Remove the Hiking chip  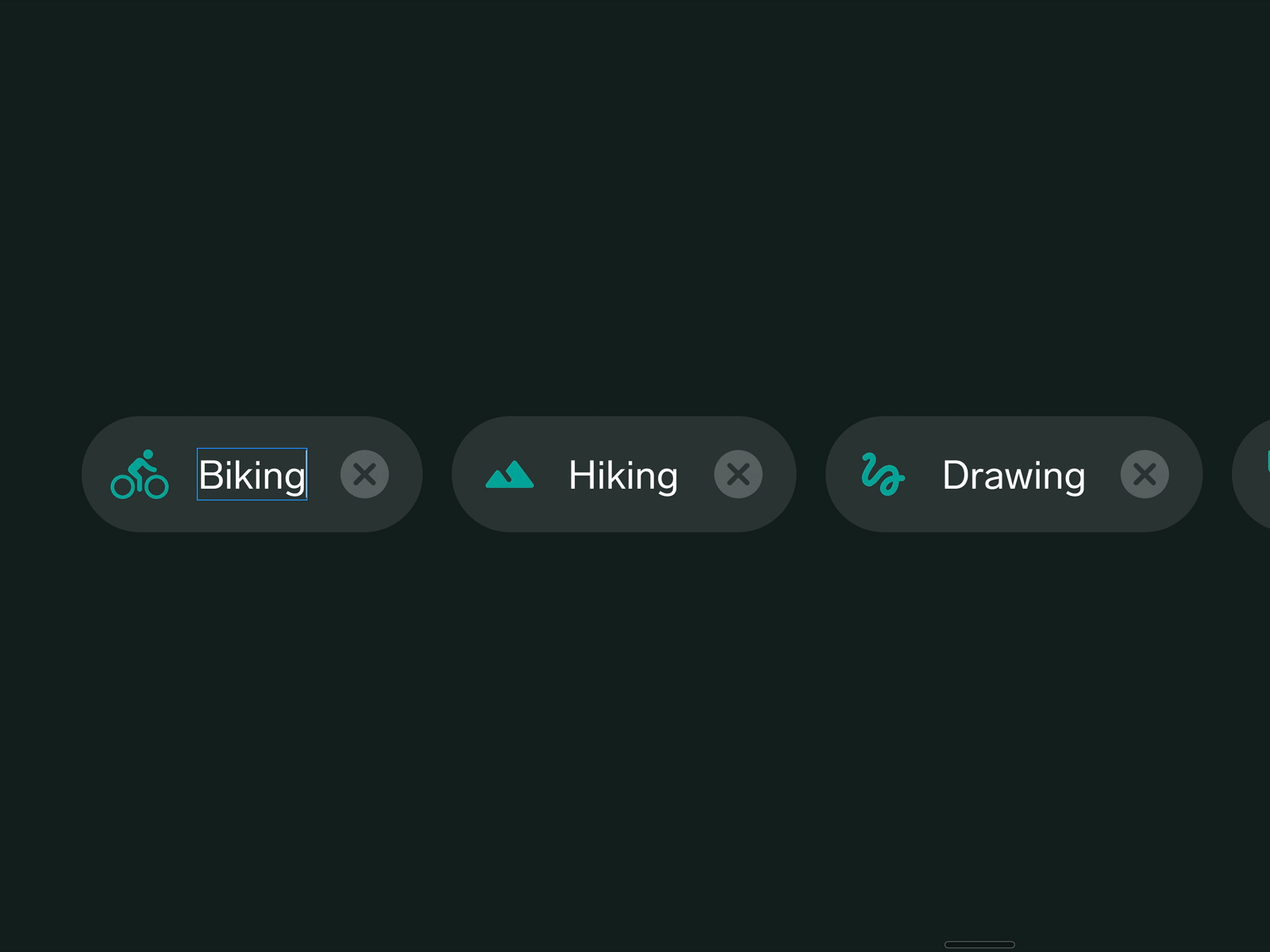pyautogui.click(x=738, y=474)
